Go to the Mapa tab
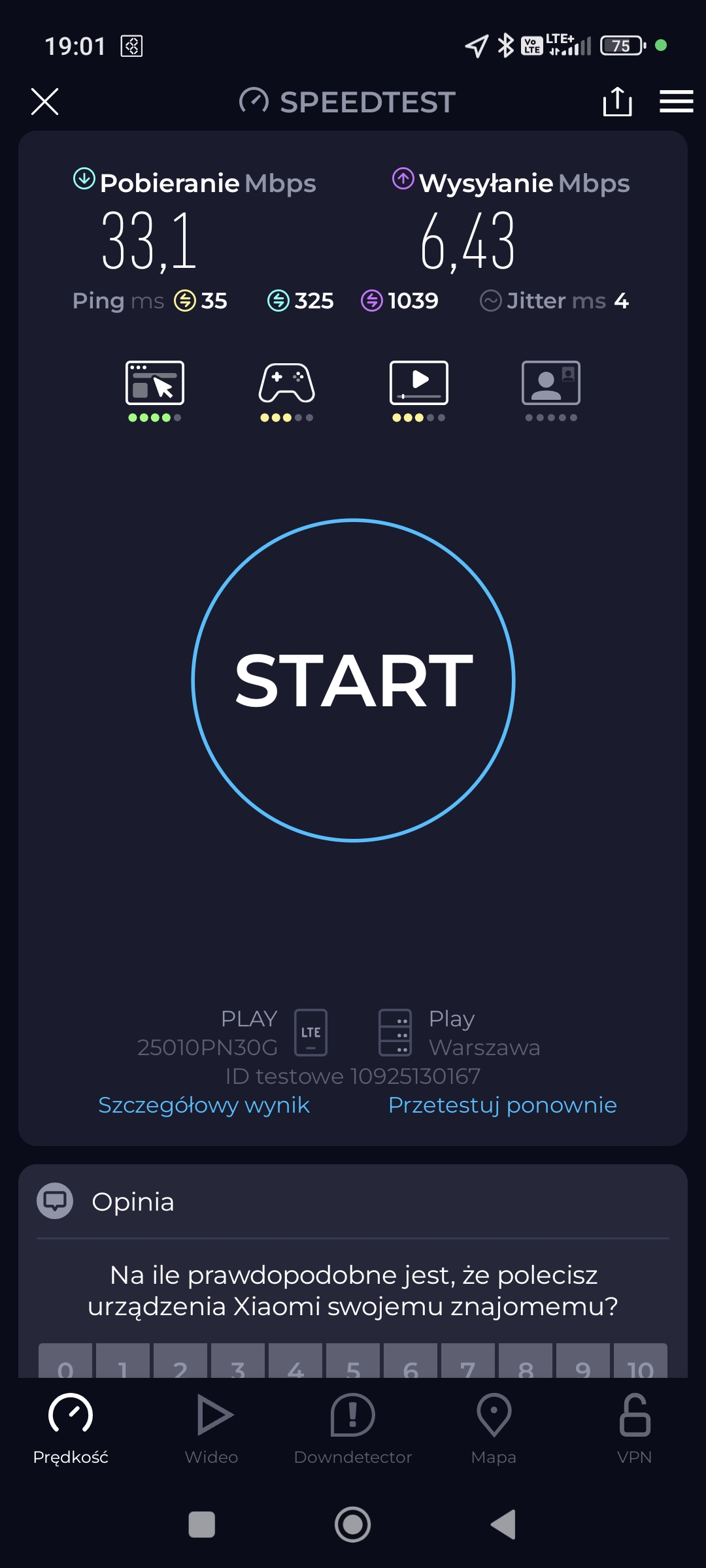Viewport: 706px width, 1568px height. tap(494, 1429)
